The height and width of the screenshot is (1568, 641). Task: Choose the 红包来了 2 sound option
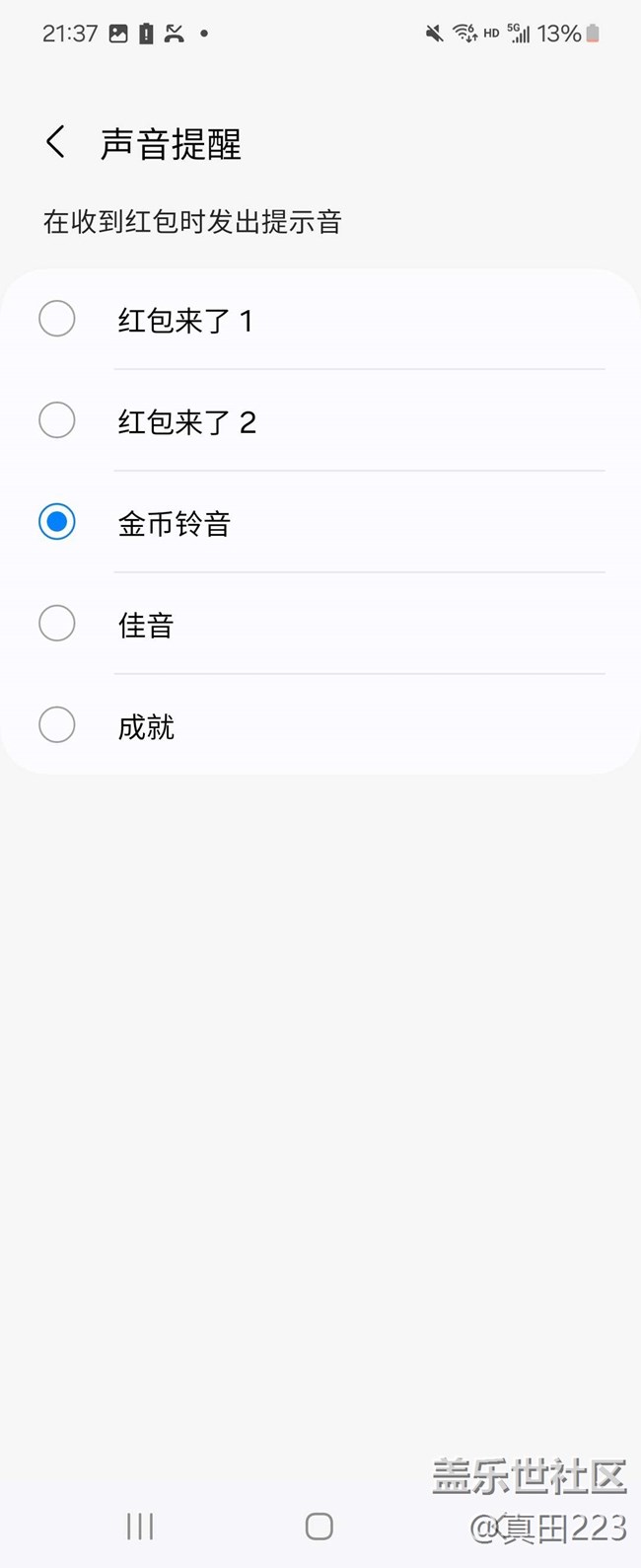pos(57,421)
